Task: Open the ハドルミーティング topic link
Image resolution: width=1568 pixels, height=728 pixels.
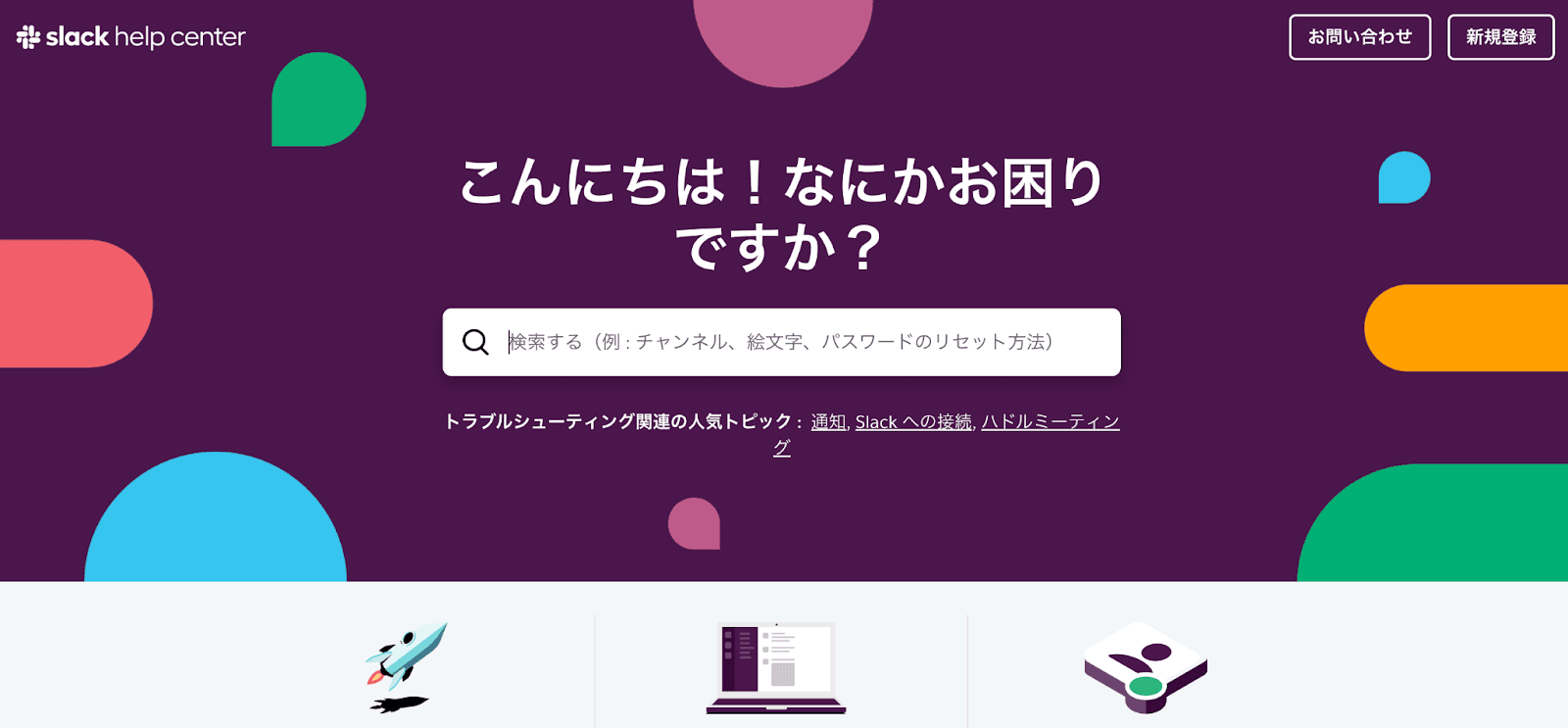Action: (x=1050, y=421)
